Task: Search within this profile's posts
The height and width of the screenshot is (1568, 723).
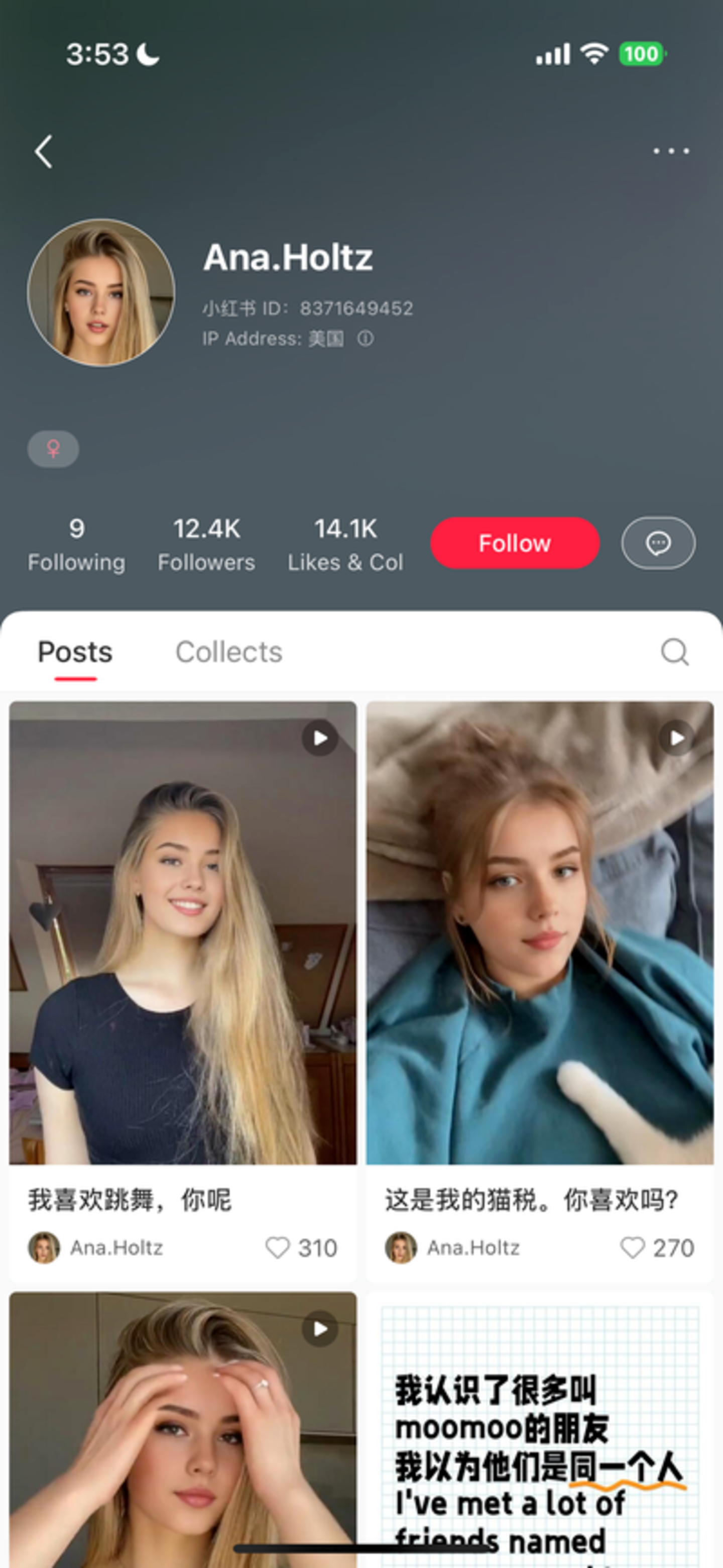Action: tap(674, 652)
